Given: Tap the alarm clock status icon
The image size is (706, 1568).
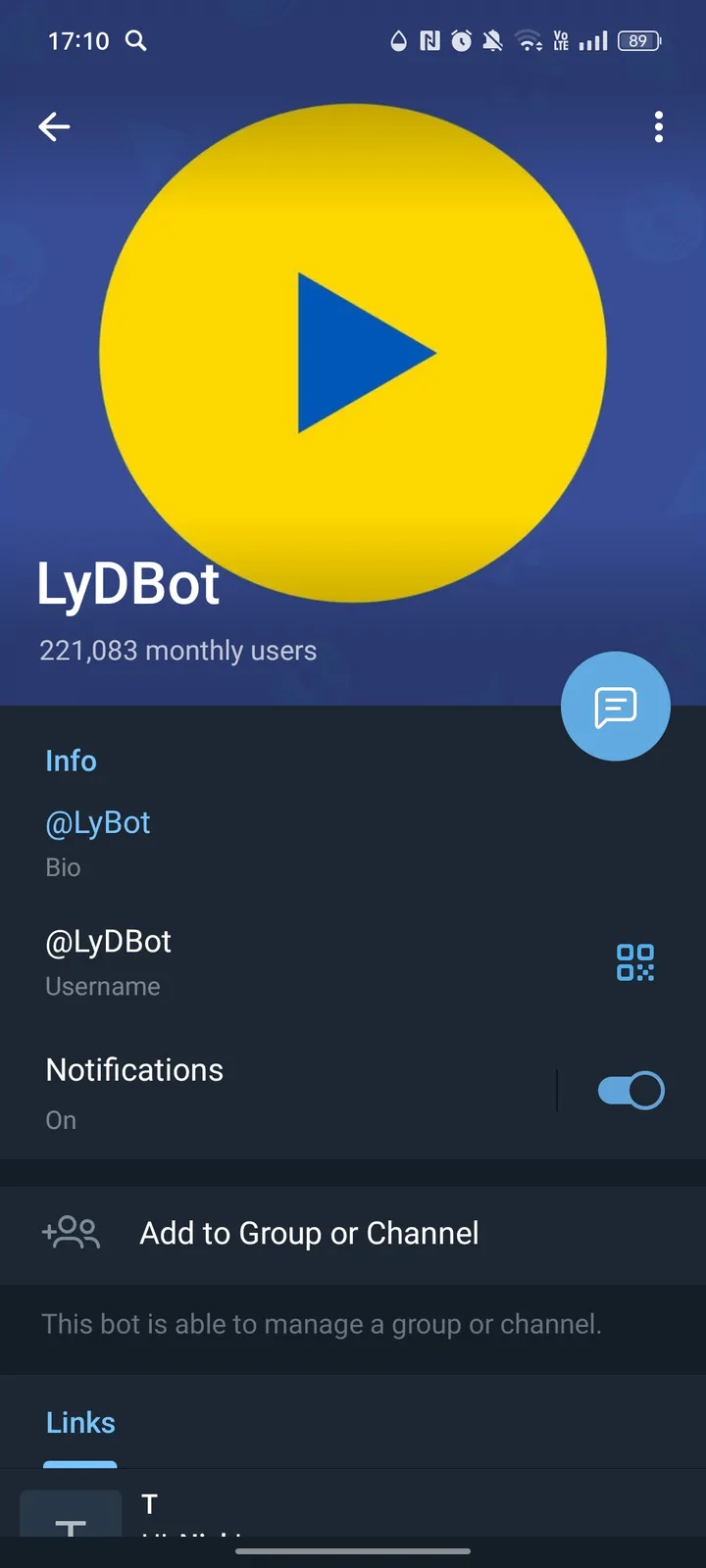Looking at the screenshot, I should [461, 41].
